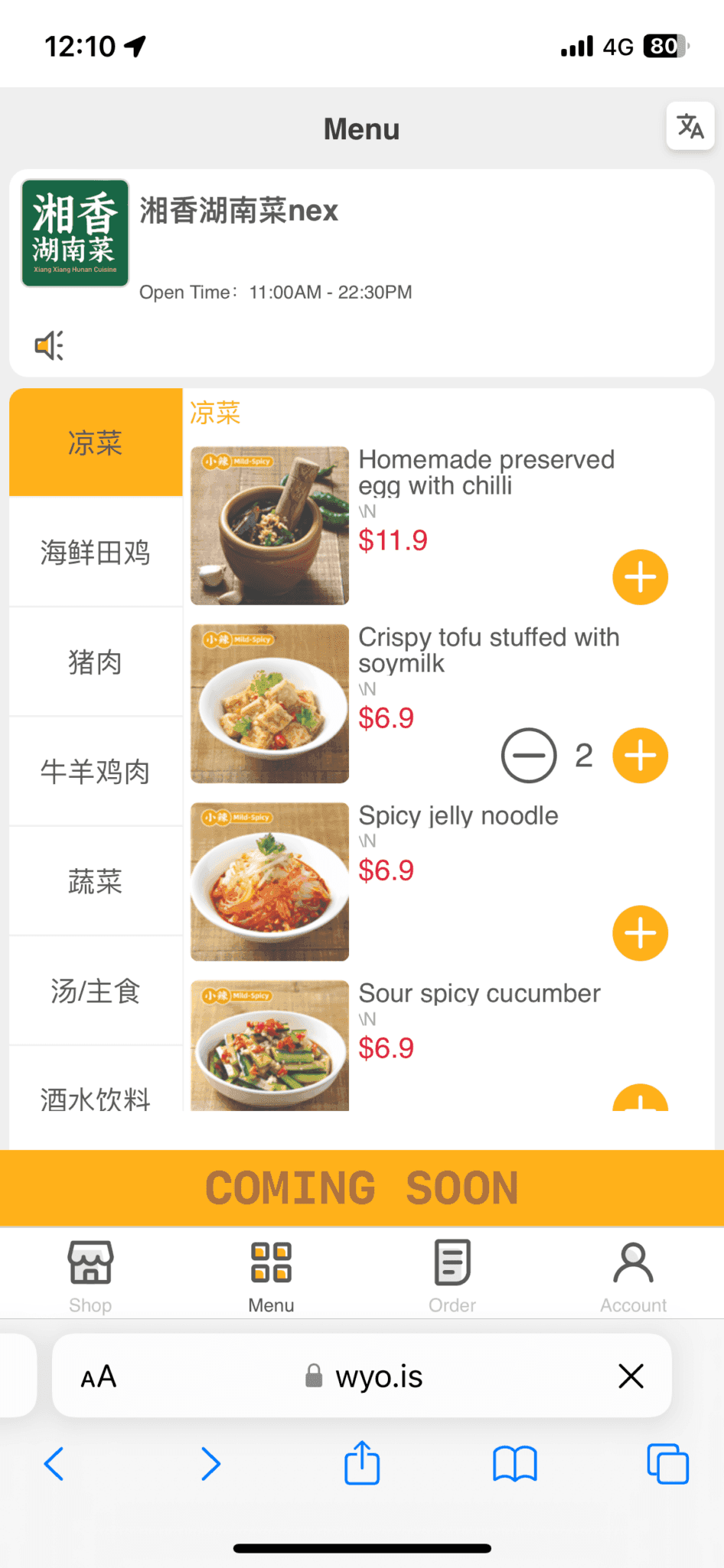This screenshot has width=724, height=1568.
Task: Switch to the Order tab
Action: [452, 1275]
